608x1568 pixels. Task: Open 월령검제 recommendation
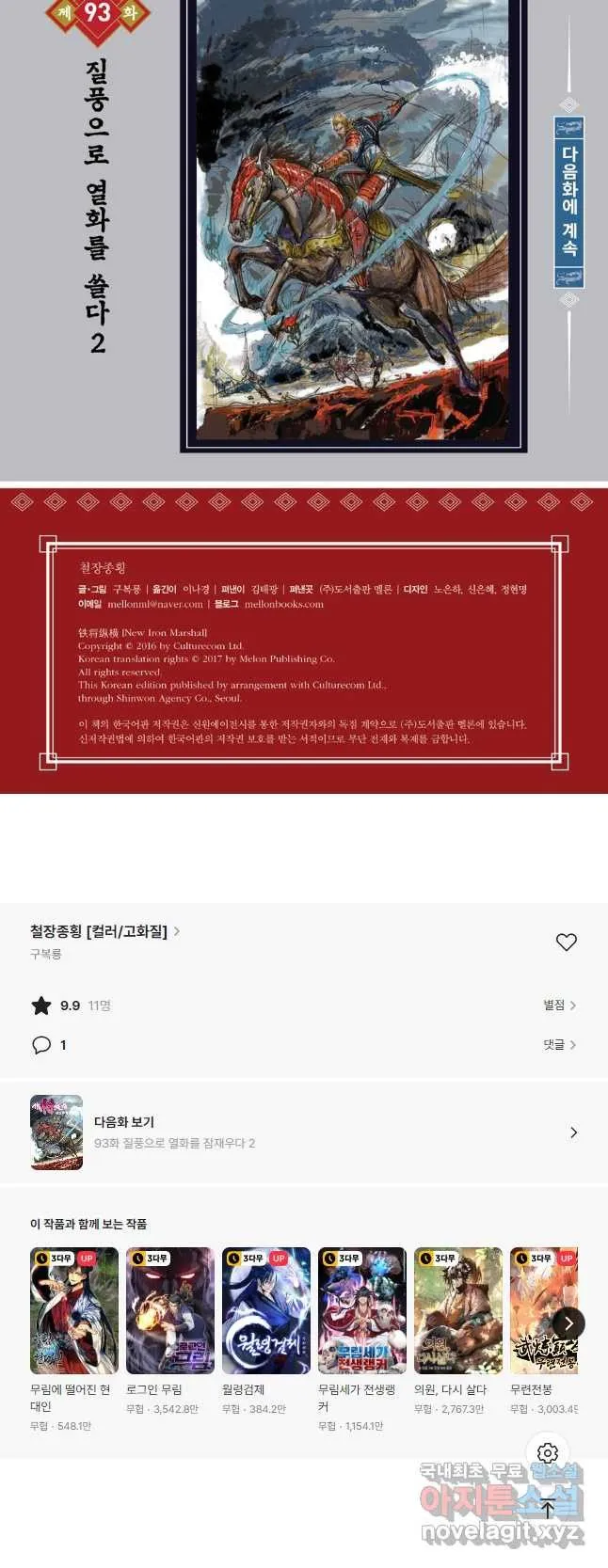coord(265,1310)
